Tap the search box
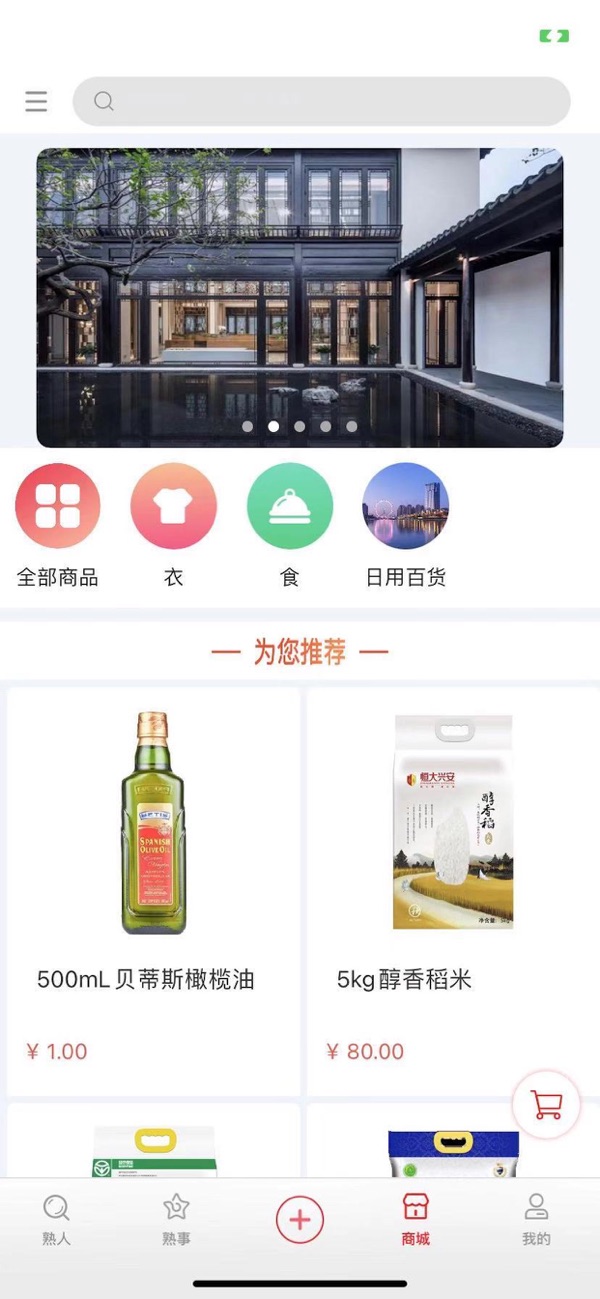Viewport: 600px width, 1299px height. coord(321,101)
